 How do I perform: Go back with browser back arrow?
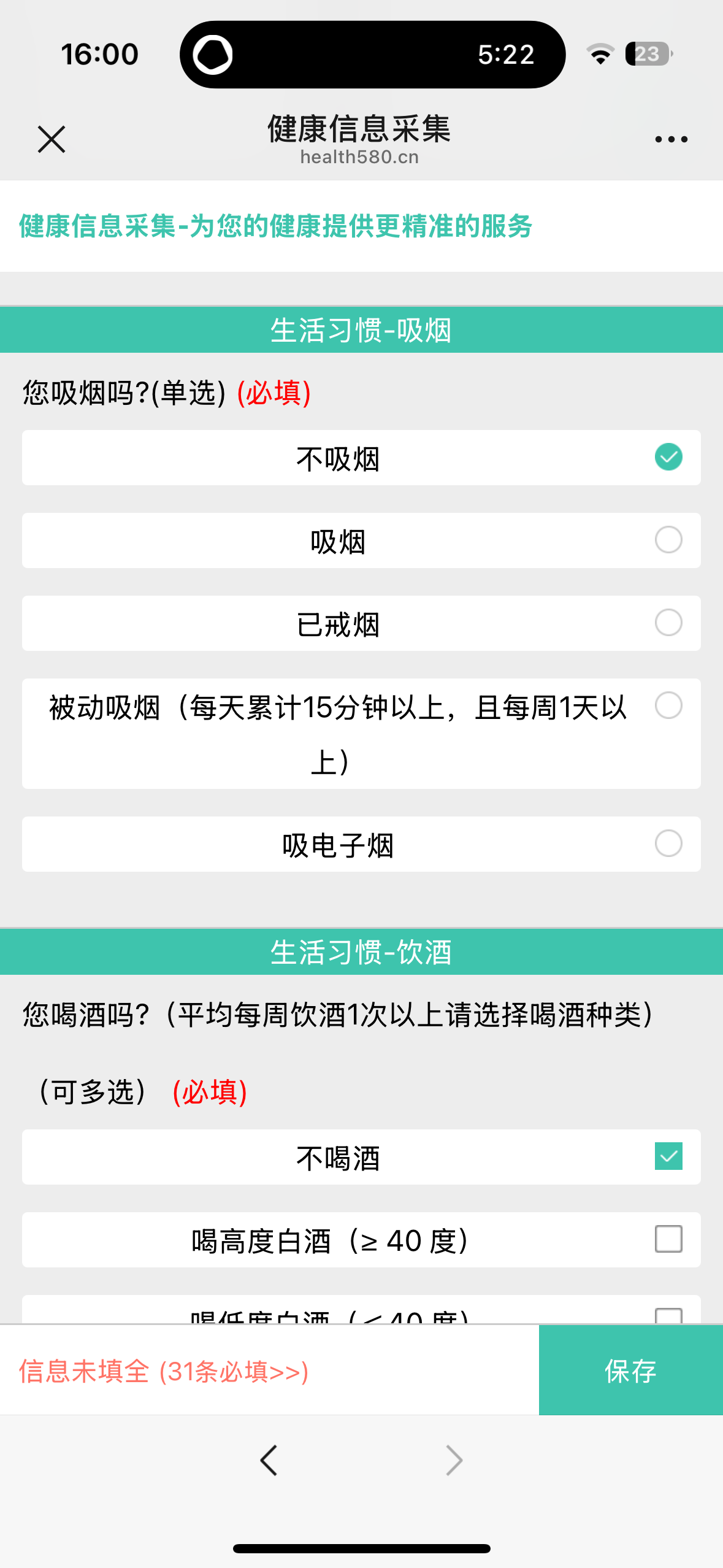pyautogui.click(x=269, y=1460)
